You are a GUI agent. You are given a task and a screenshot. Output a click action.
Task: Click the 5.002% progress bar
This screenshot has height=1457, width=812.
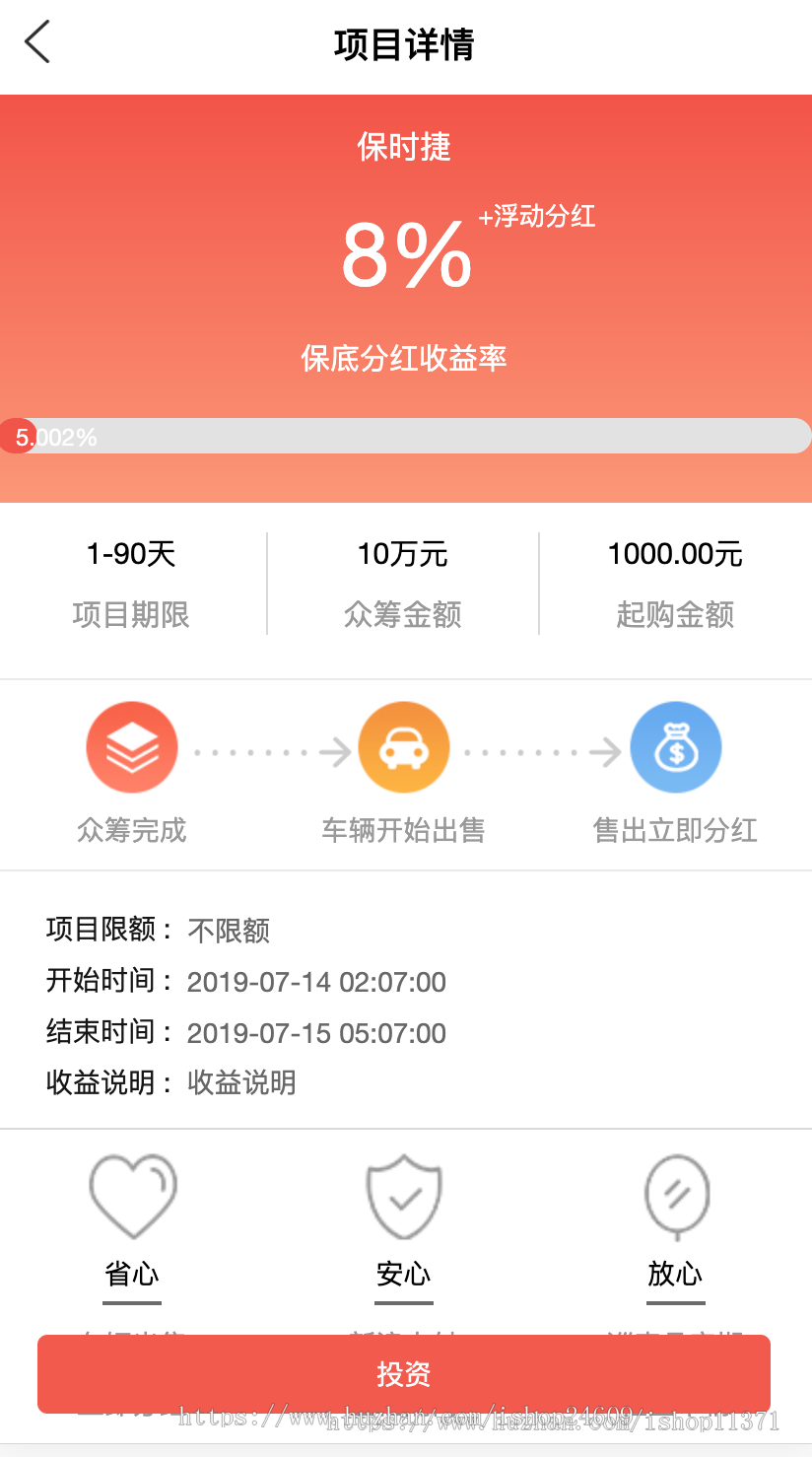coord(406,436)
